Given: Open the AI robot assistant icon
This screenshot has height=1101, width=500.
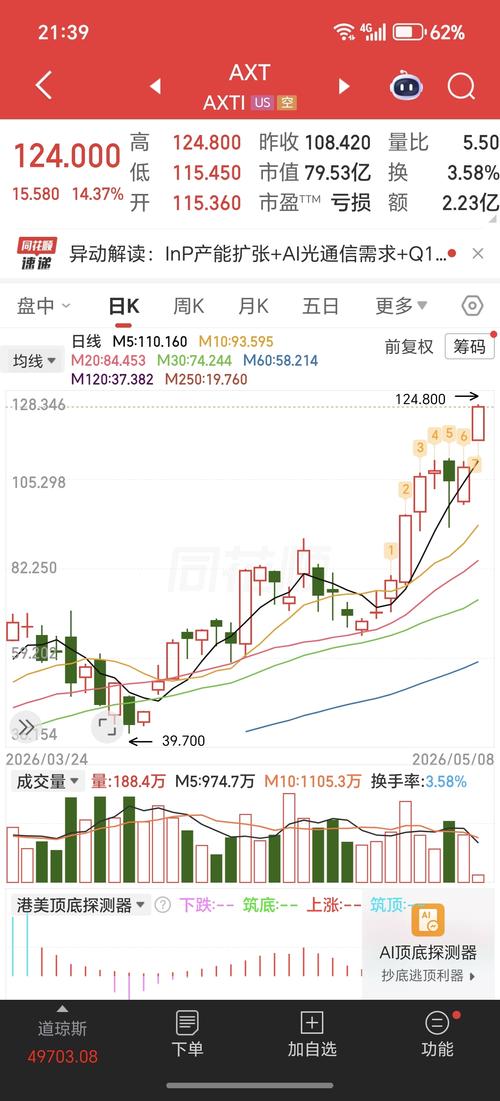Looking at the screenshot, I should [x=407, y=86].
